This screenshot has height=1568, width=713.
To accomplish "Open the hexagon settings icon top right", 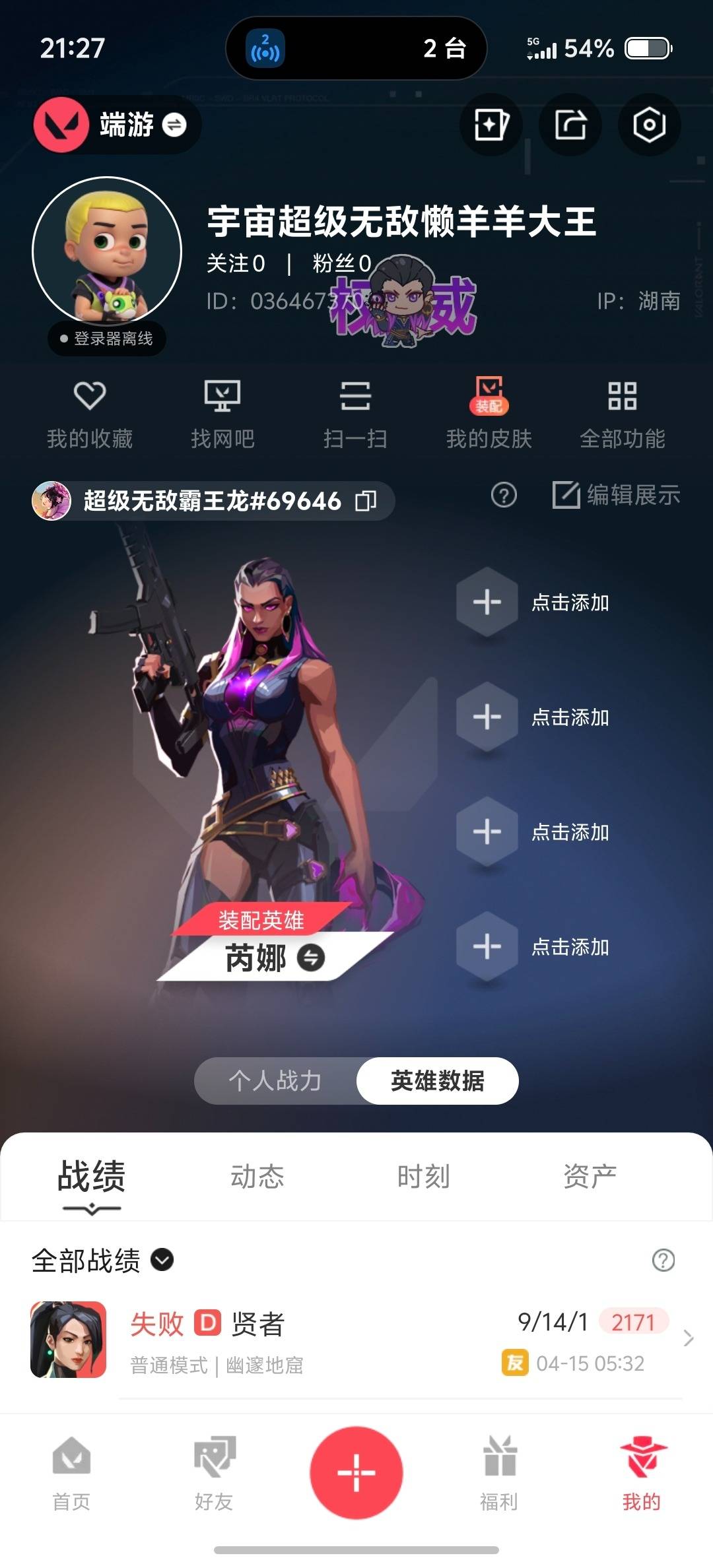I will (649, 125).
